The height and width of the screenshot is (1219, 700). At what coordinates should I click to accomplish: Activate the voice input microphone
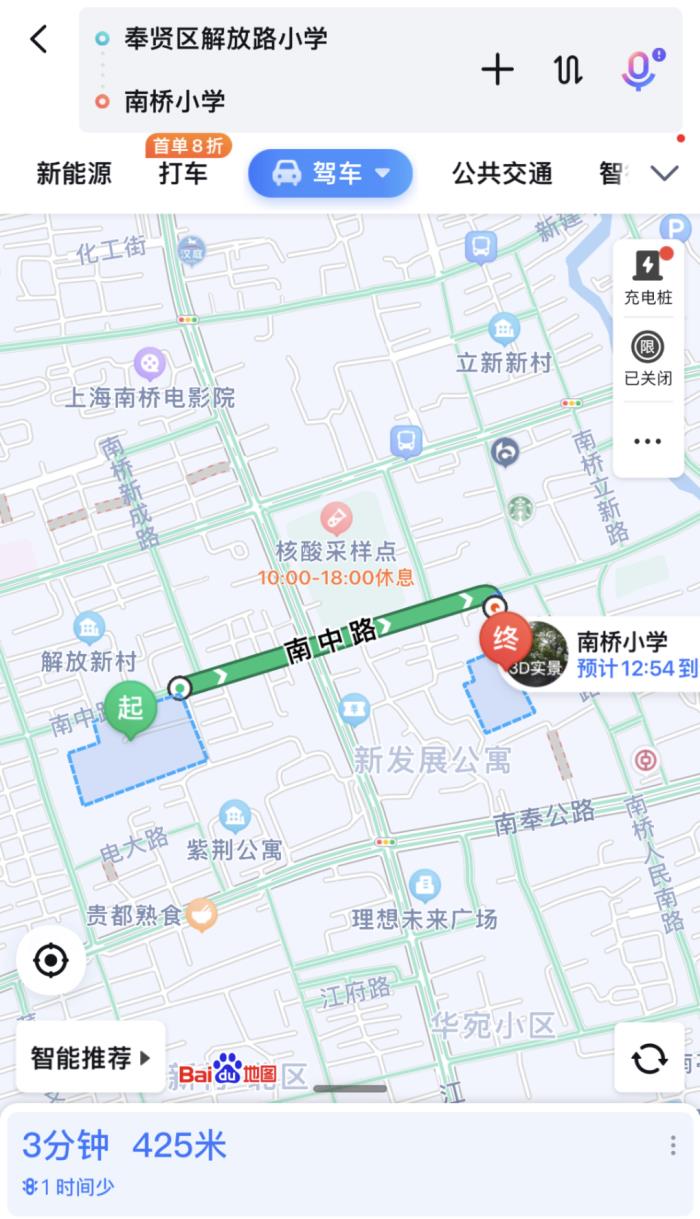pos(638,69)
